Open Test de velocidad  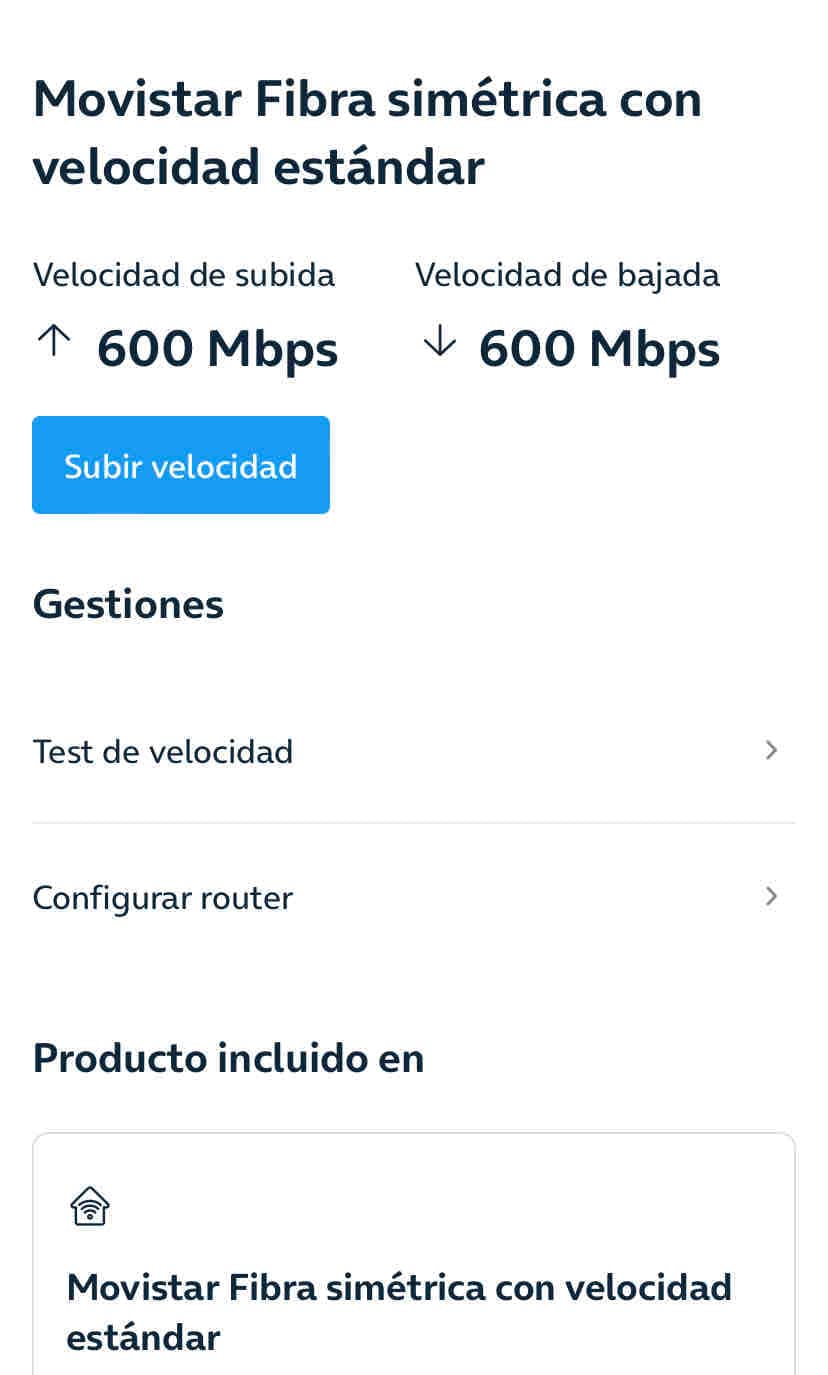pyautogui.click(x=414, y=751)
